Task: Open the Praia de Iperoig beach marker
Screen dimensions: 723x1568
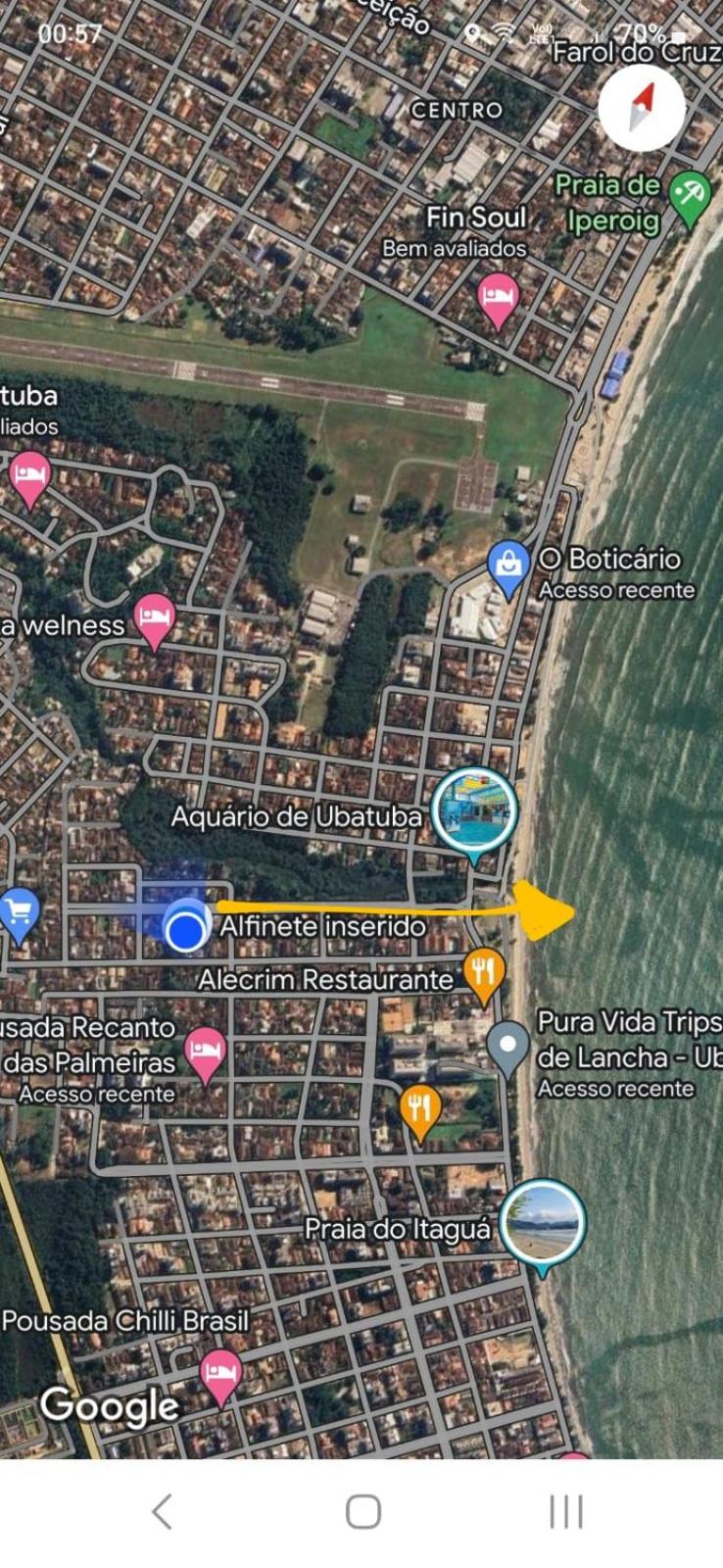Action: click(x=691, y=199)
